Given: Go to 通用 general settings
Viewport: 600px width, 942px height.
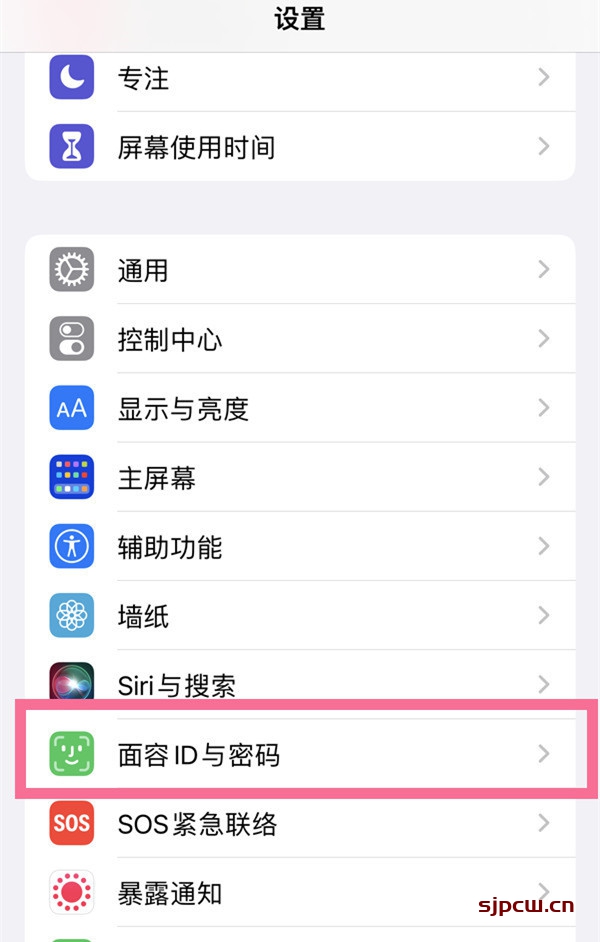Looking at the screenshot, I should [x=300, y=270].
